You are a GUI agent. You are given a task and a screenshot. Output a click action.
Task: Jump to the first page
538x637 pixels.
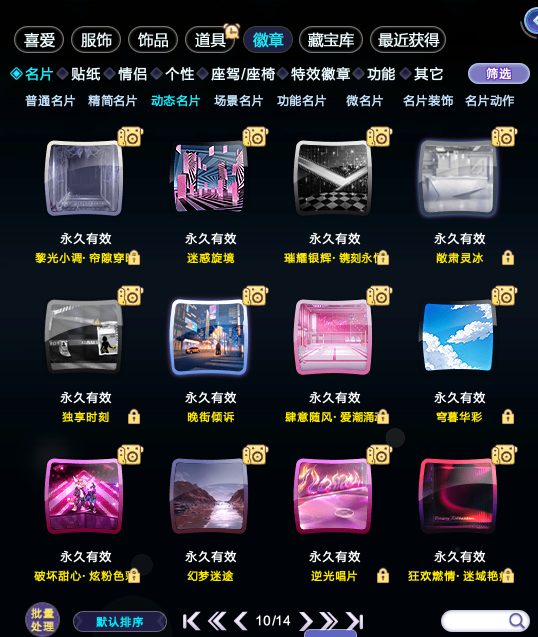(x=191, y=621)
